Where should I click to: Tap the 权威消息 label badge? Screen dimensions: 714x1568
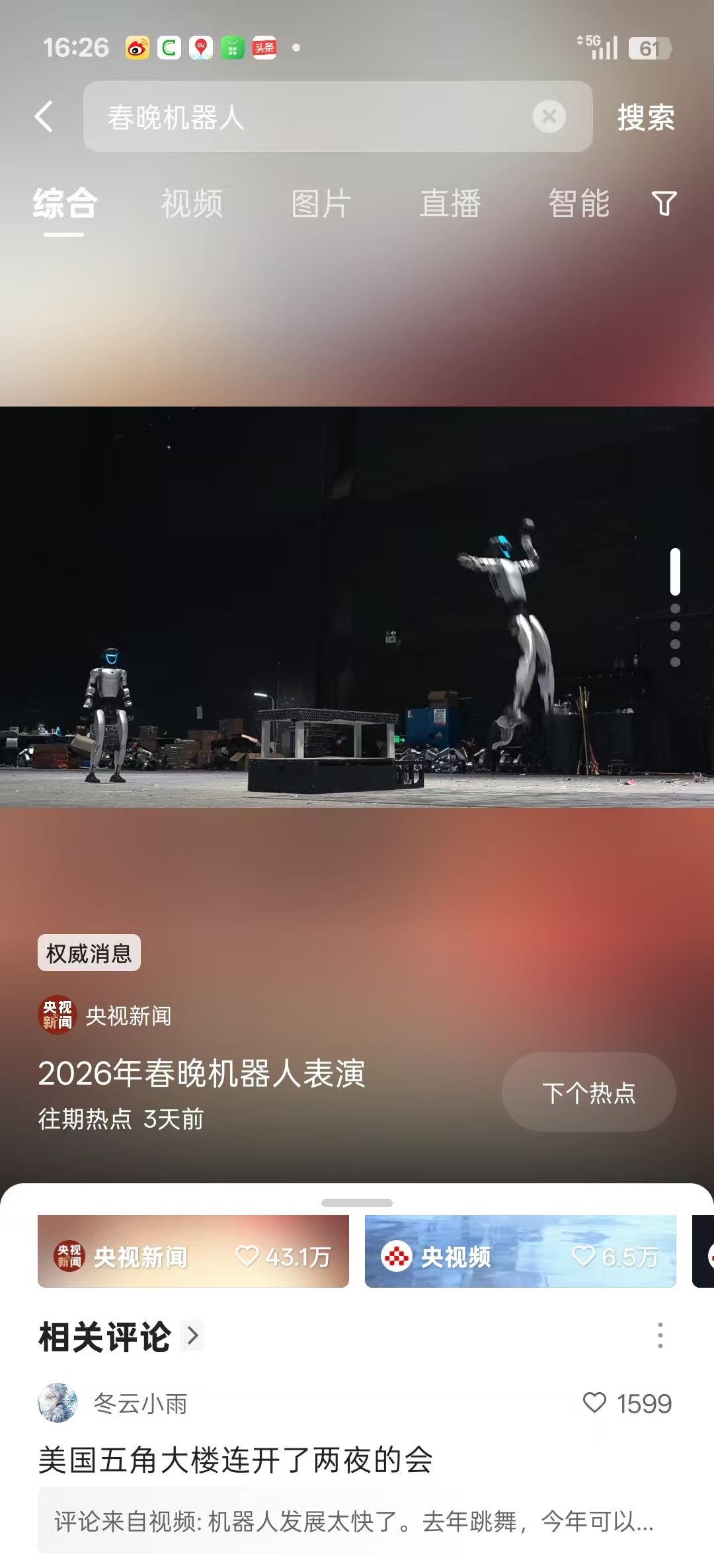(89, 953)
